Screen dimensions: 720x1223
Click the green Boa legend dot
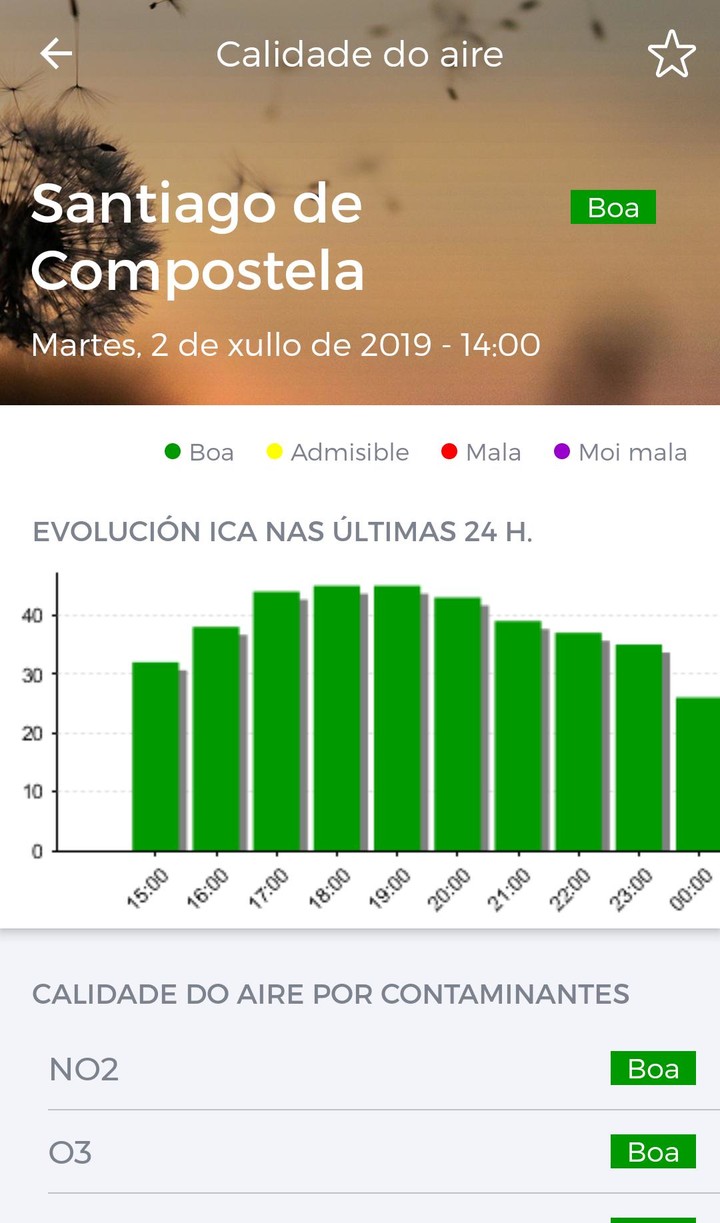coord(173,452)
